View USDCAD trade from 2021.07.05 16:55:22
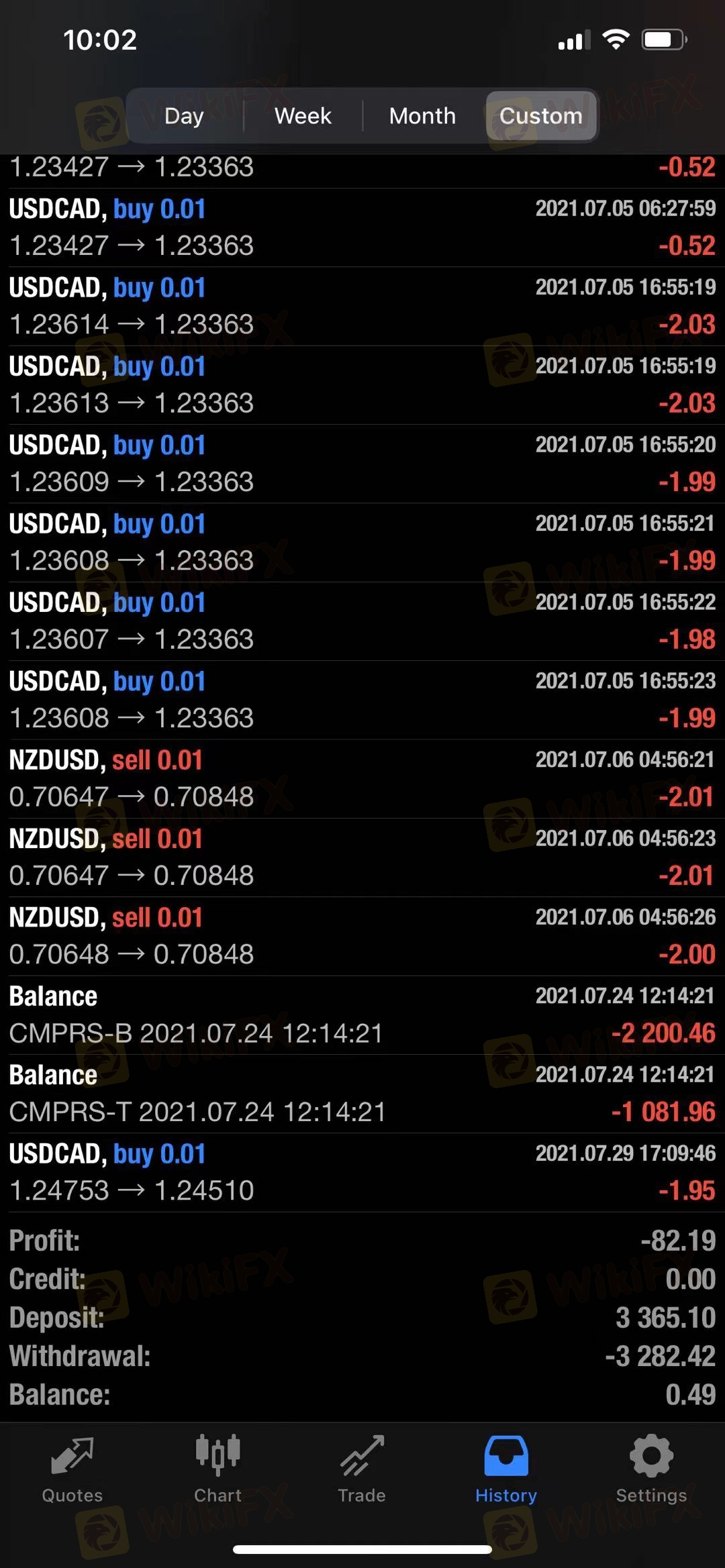This screenshot has height=1568, width=725. pos(362,621)
